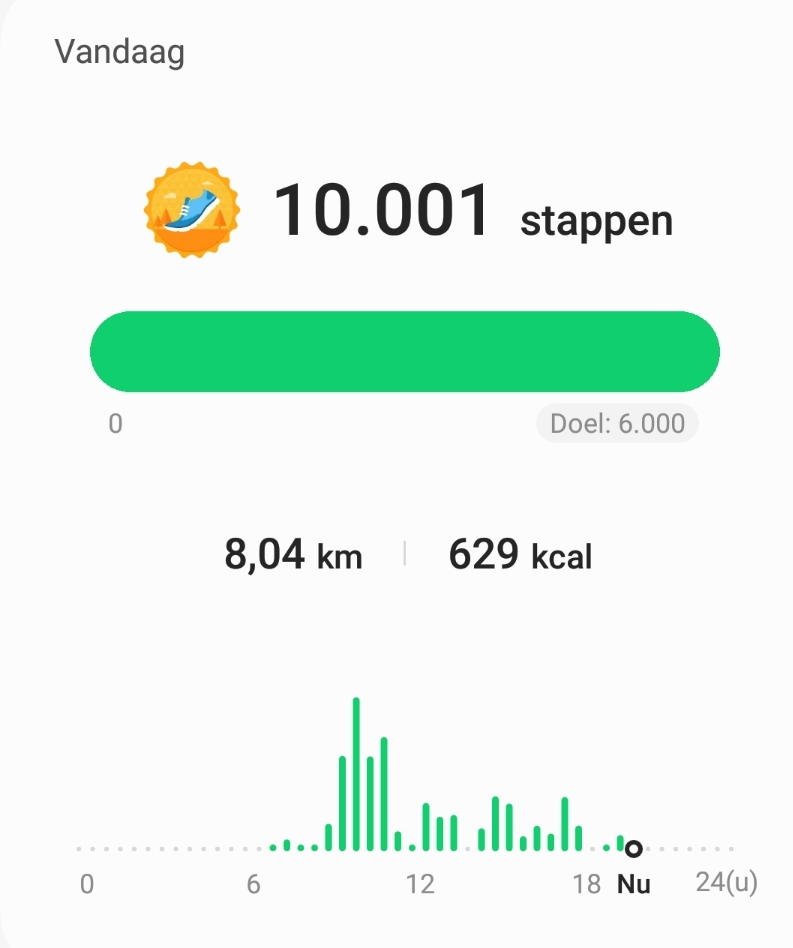Screen dimensions: 793x948
Task: Click the Nu label below the chart
Action: [632, 885]
